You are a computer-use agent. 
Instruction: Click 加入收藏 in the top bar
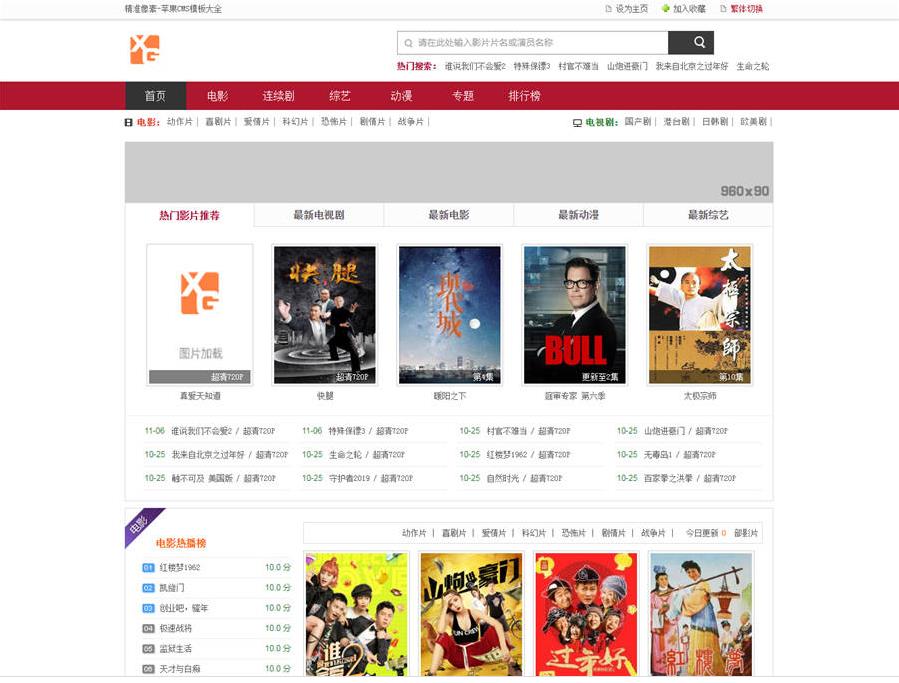click(x=688, y=8)
